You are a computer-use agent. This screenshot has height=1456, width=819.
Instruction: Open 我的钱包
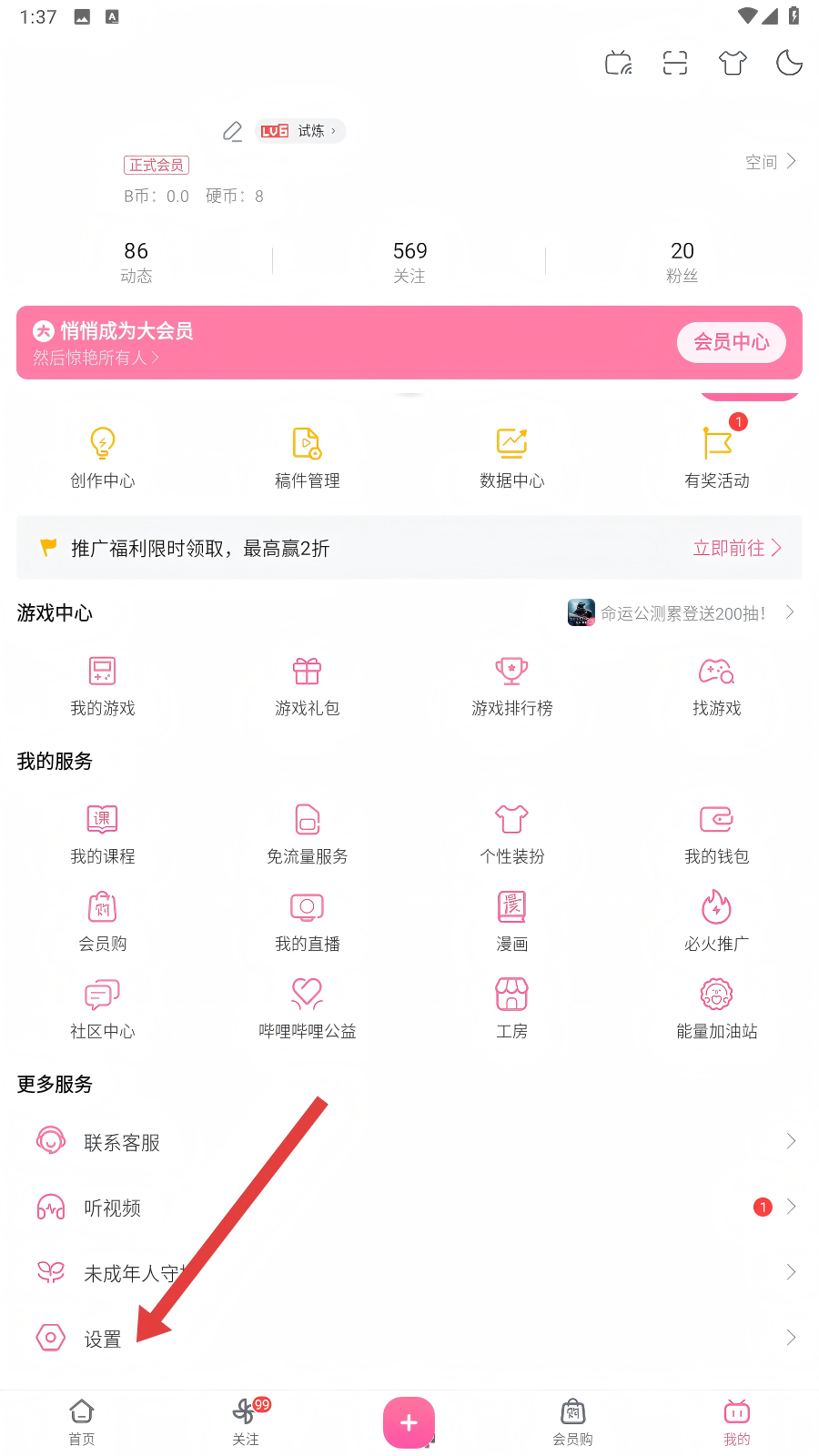[x=717, y=834]
